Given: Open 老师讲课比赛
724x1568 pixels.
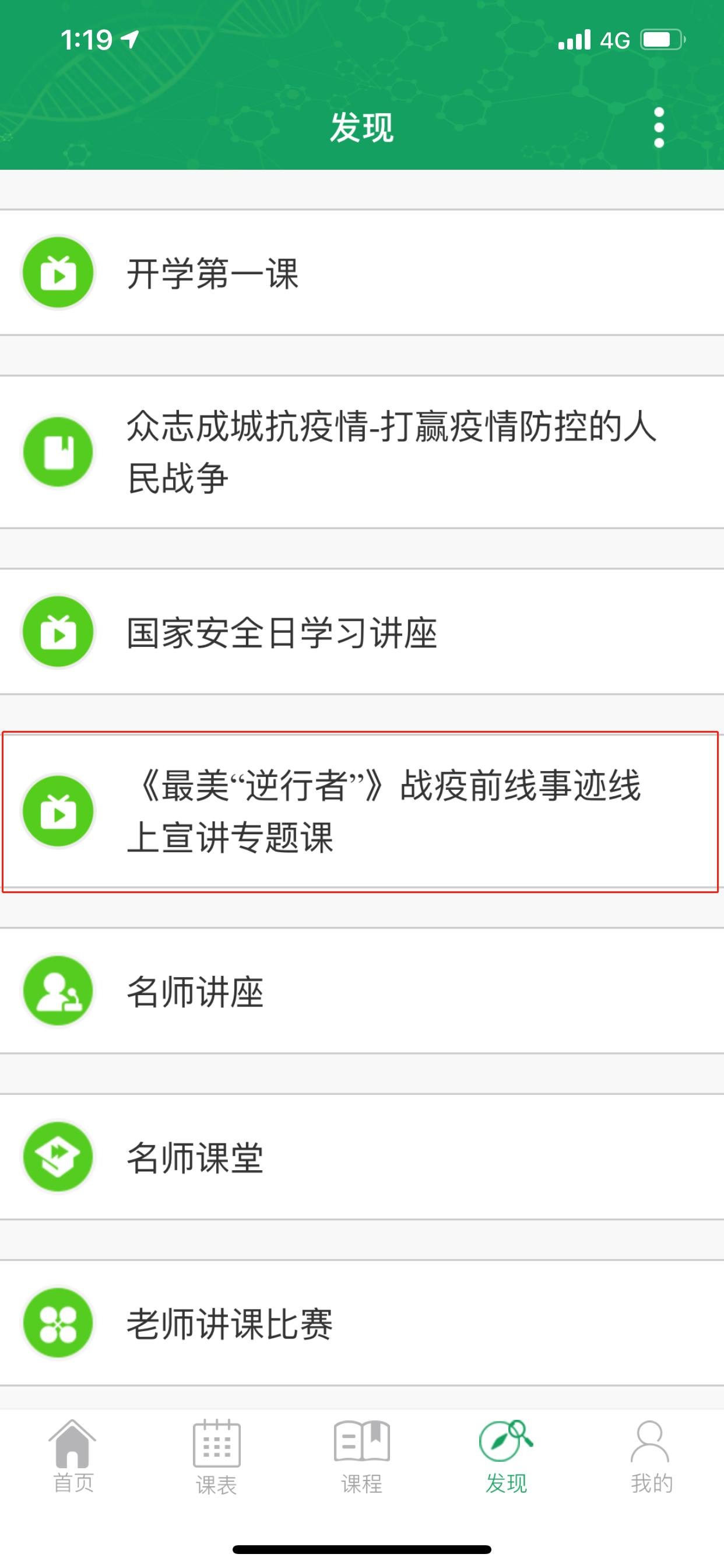Looking at the screenshot, I should [362, 1324].
